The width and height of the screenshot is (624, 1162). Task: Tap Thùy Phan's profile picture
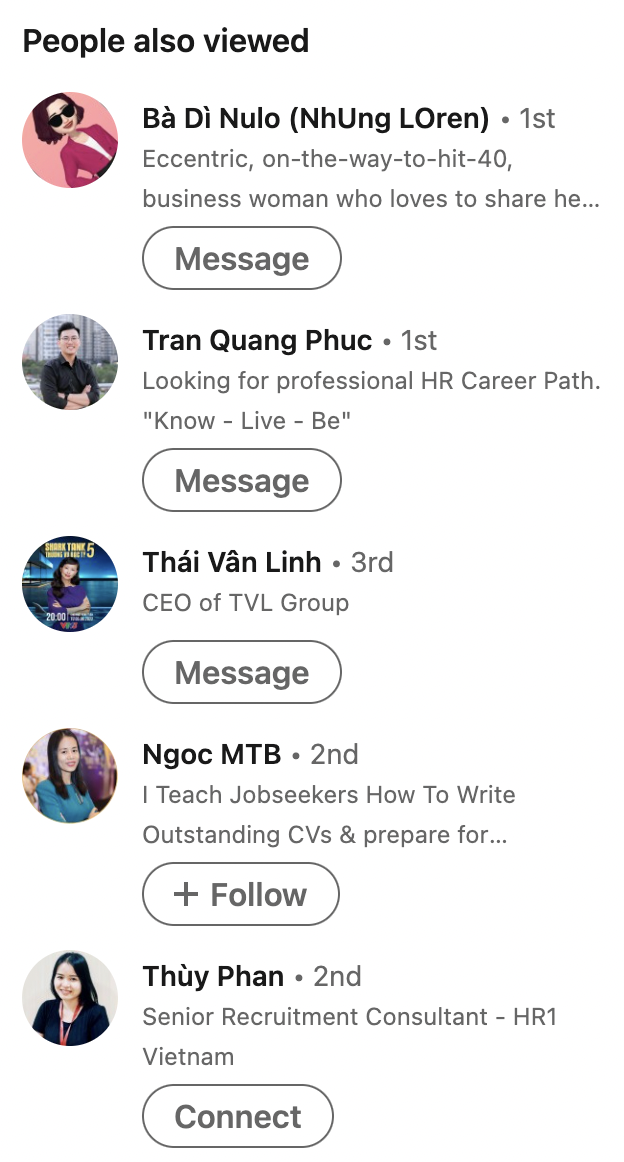click(x=70, y=998)
